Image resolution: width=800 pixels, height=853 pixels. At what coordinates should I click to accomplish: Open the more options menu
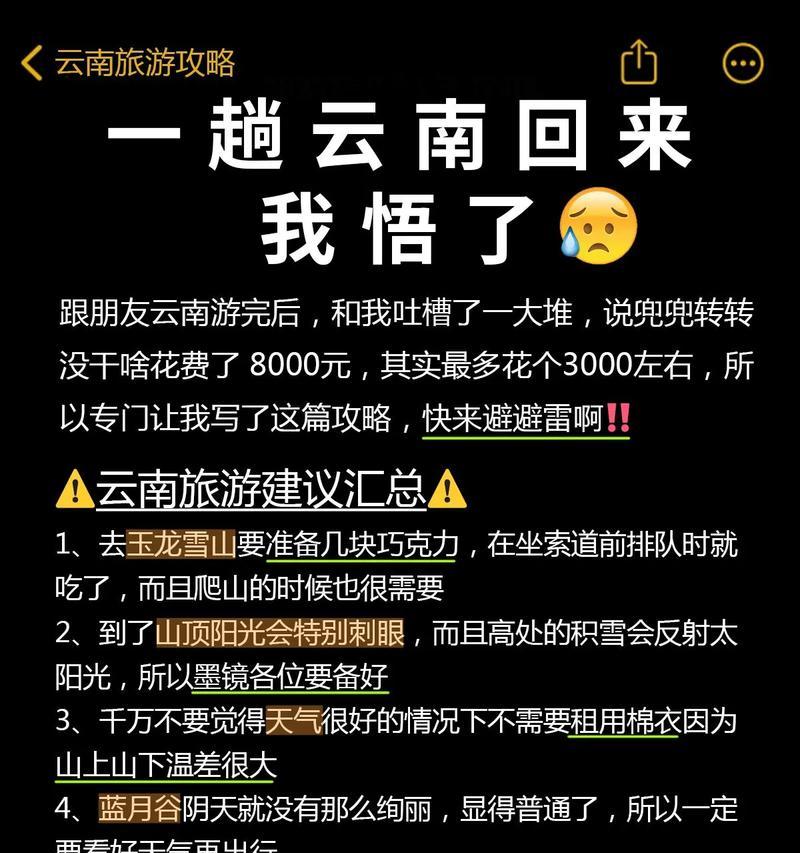tap(743, 63)
